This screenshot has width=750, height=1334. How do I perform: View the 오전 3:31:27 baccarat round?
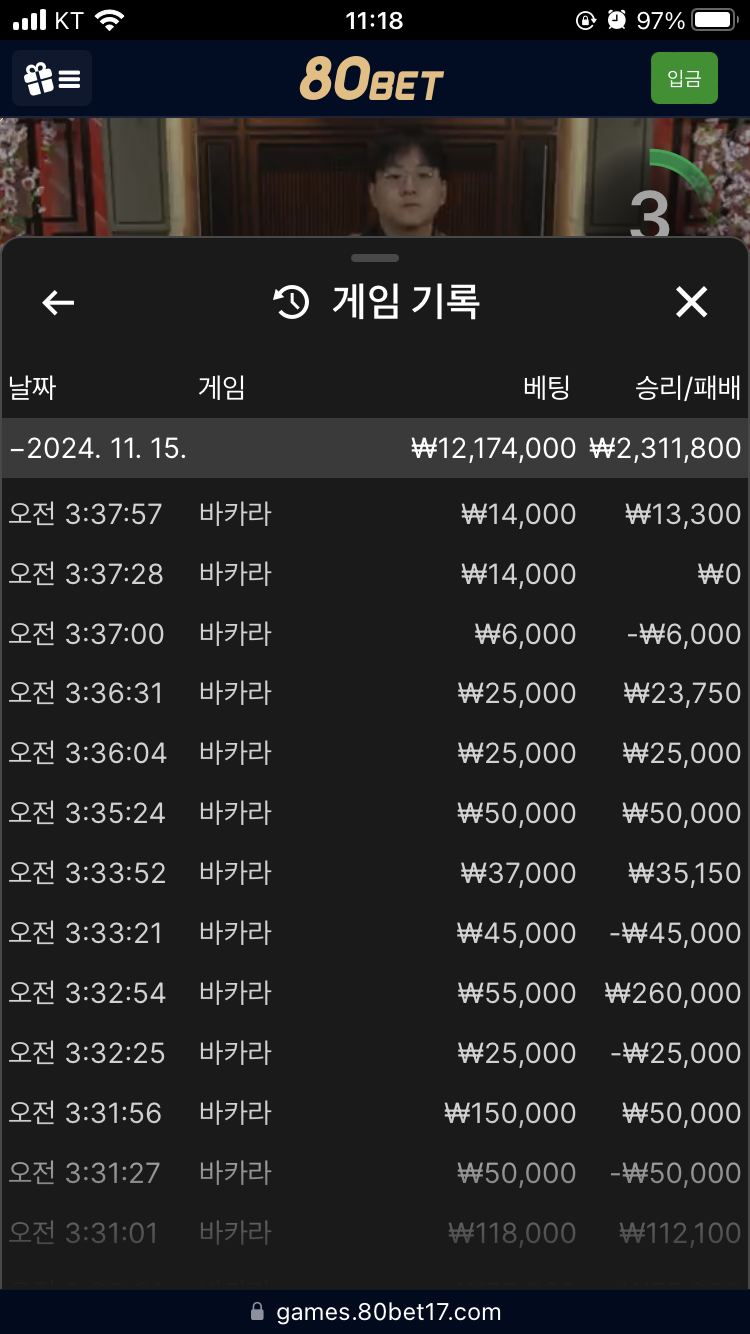point(375,1173)
